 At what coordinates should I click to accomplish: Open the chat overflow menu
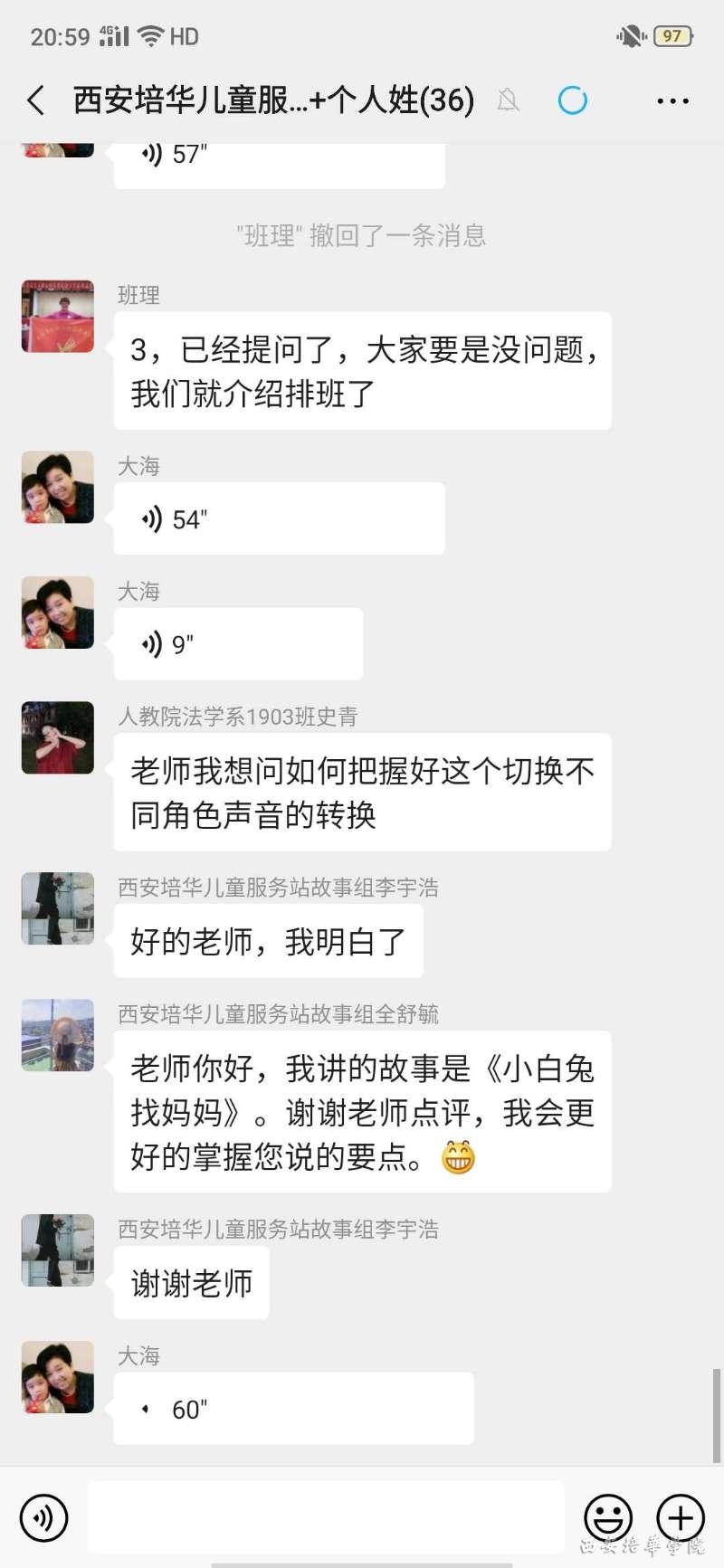(x=672, y=100)
